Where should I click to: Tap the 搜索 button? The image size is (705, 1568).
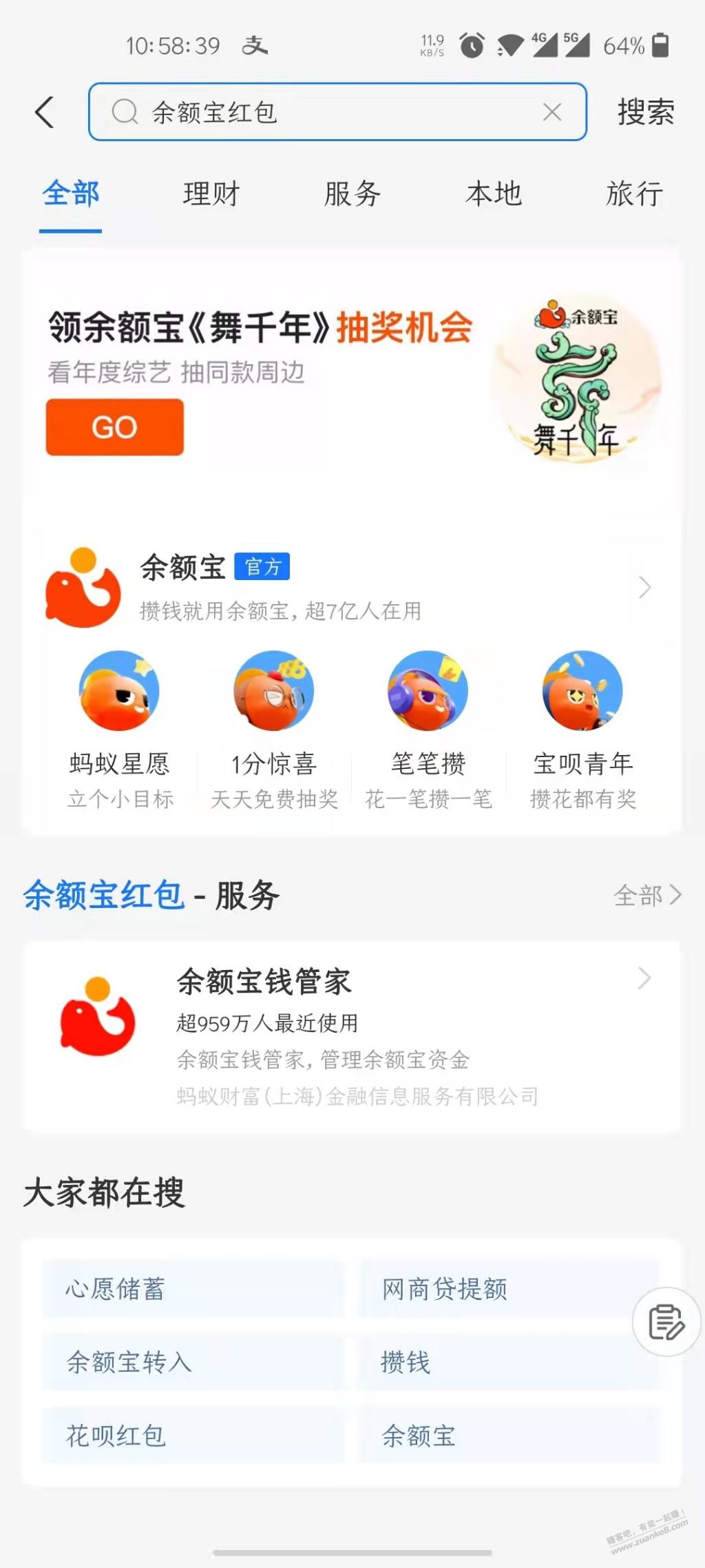point(645,112)
